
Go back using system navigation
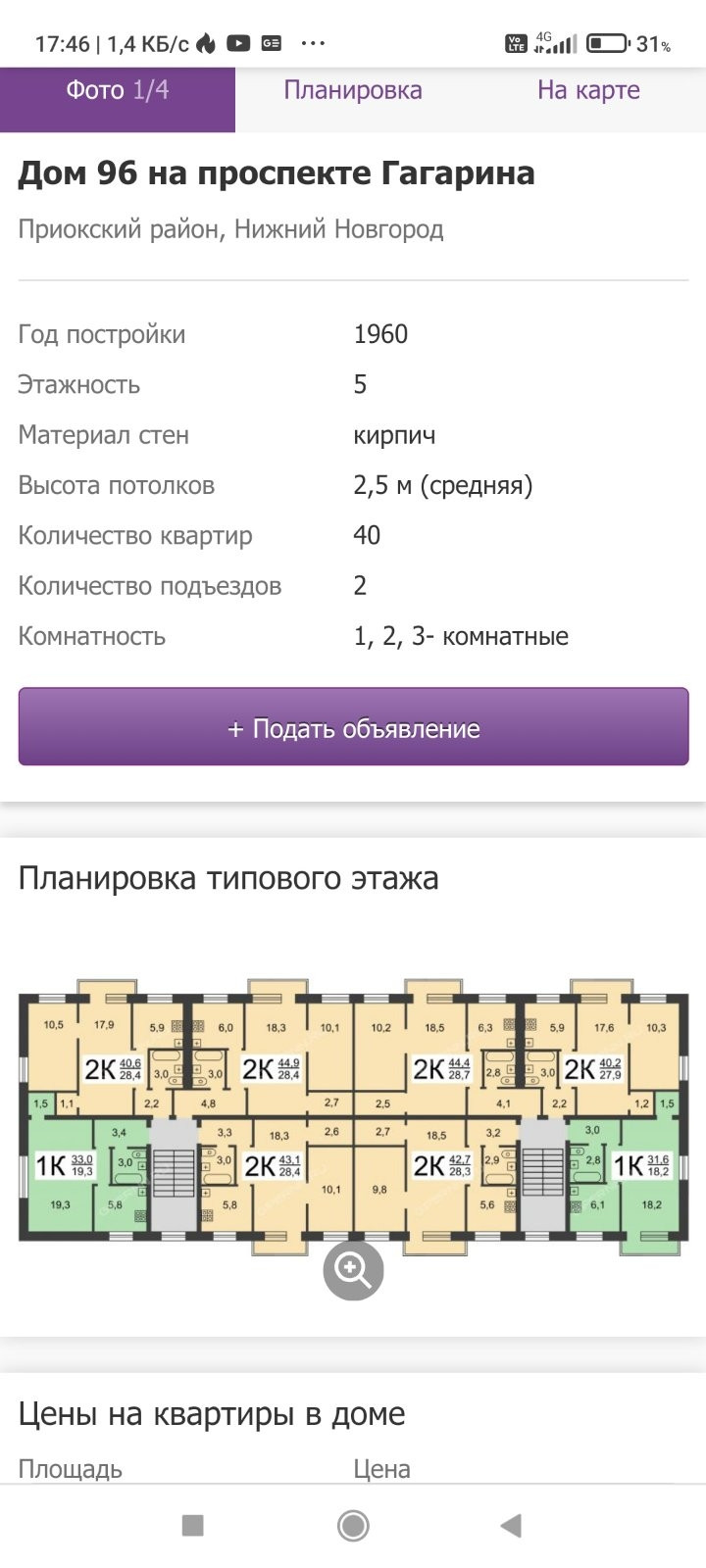(511, 1525)
